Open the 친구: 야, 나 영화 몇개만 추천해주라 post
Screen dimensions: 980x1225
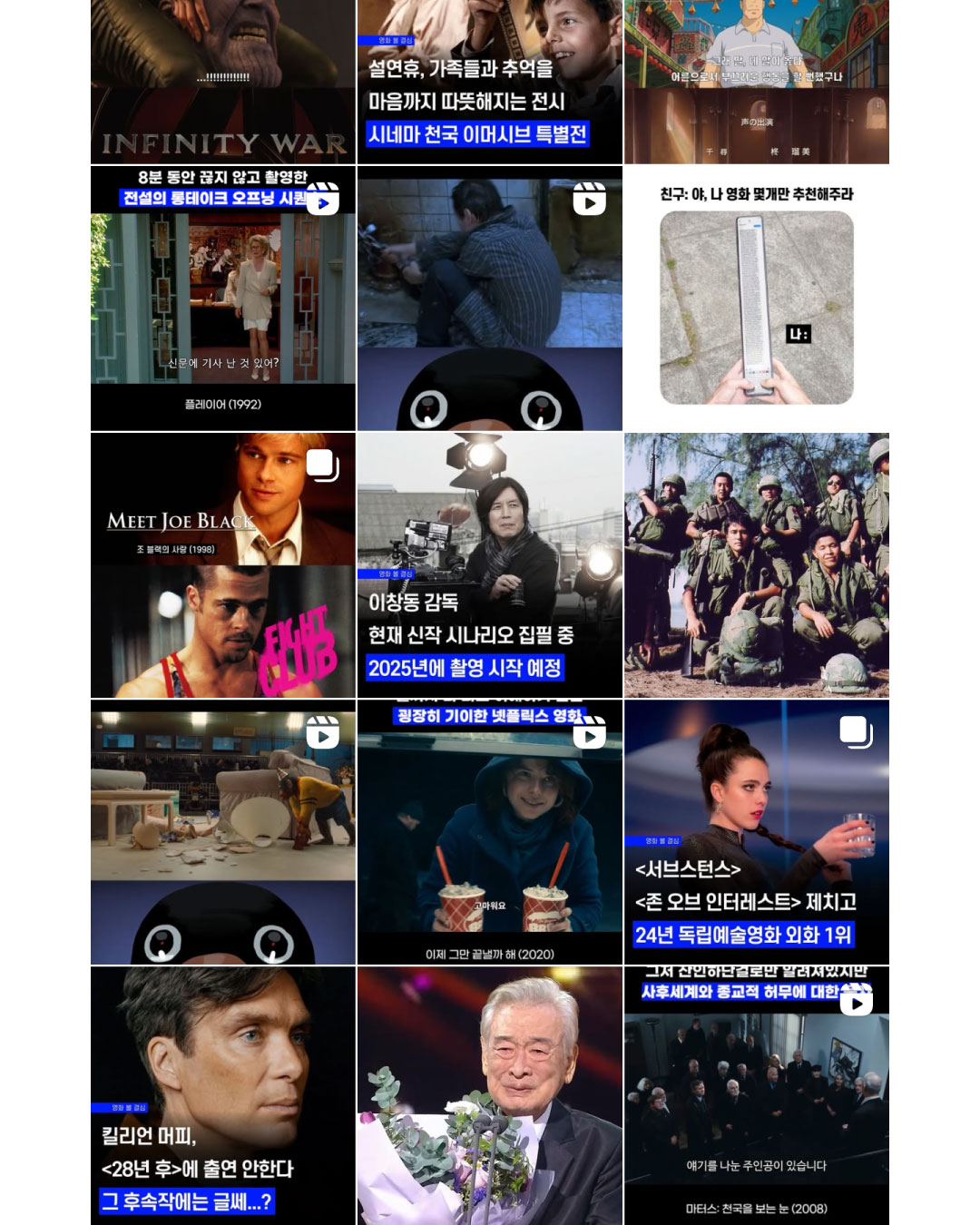pos(756,298)
